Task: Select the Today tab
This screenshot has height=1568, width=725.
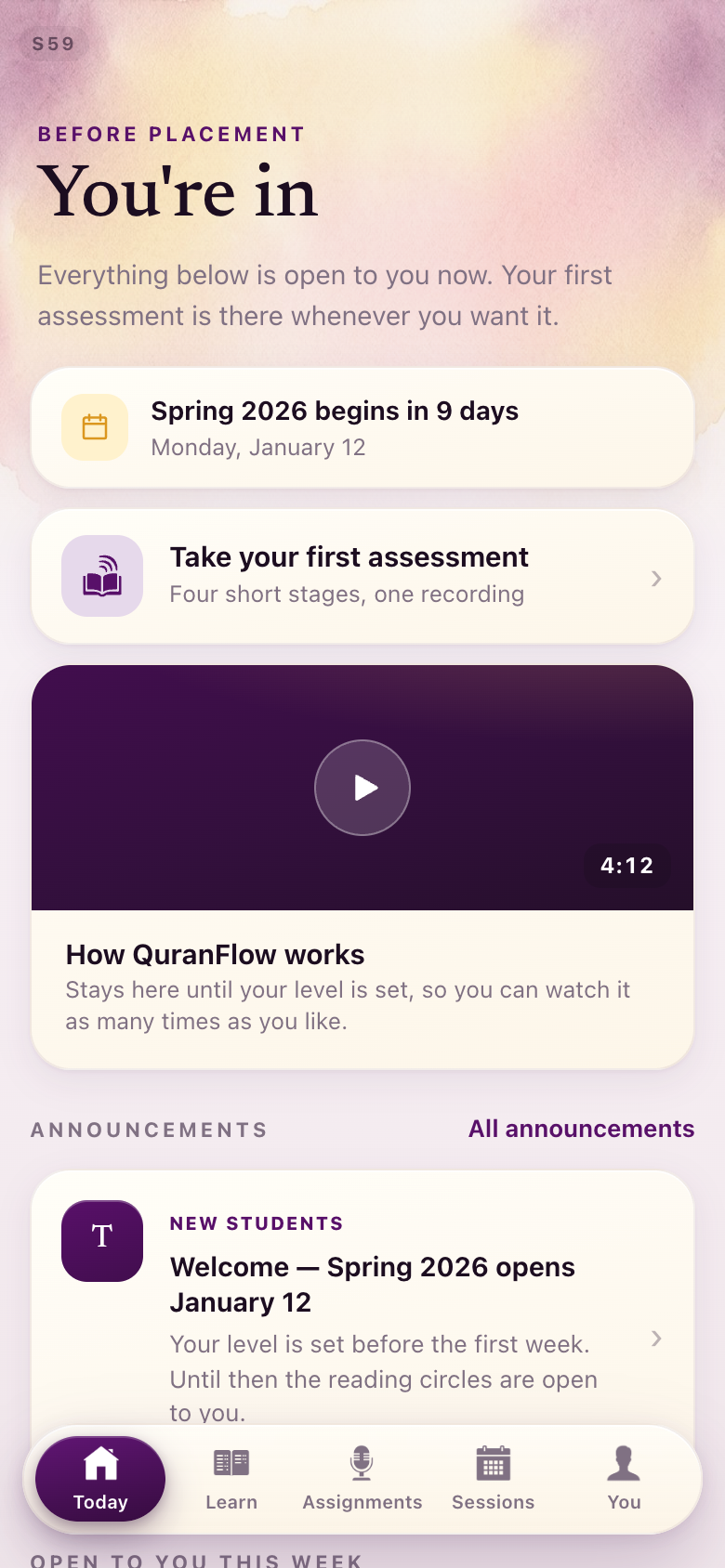Action: click(100, 1480)
